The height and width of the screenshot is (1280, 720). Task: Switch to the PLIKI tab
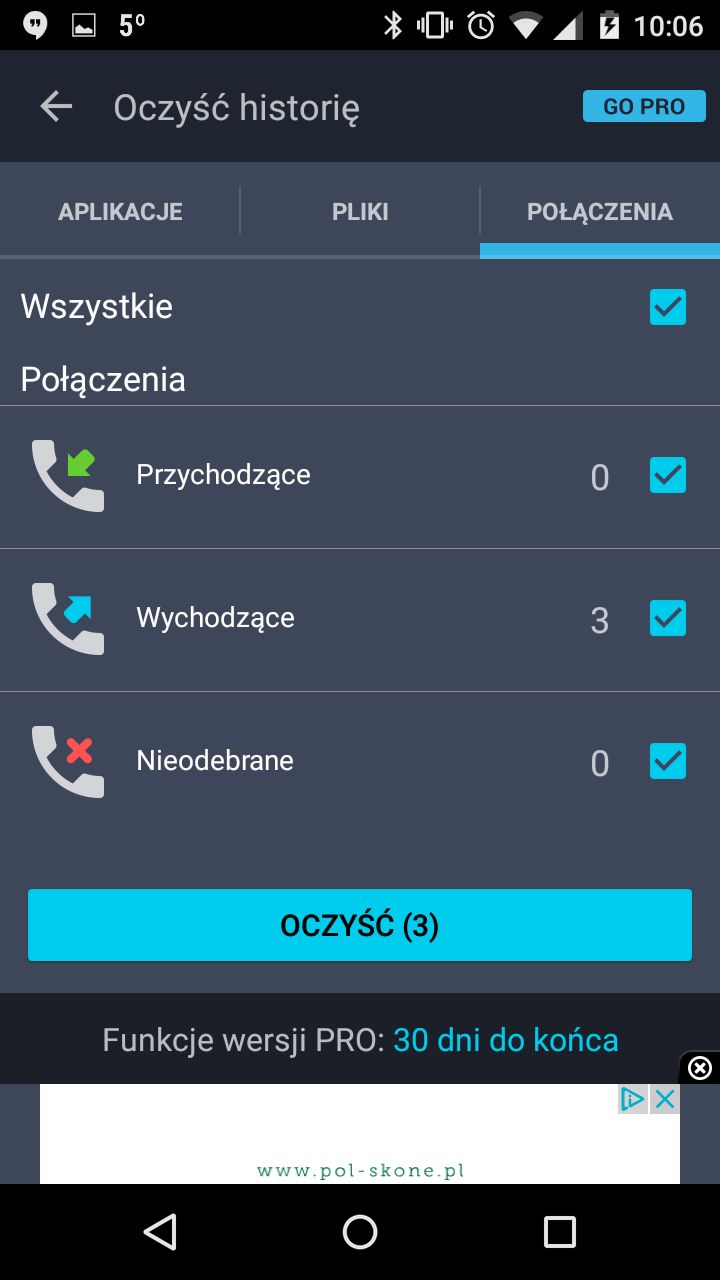[x=360, y=212]
